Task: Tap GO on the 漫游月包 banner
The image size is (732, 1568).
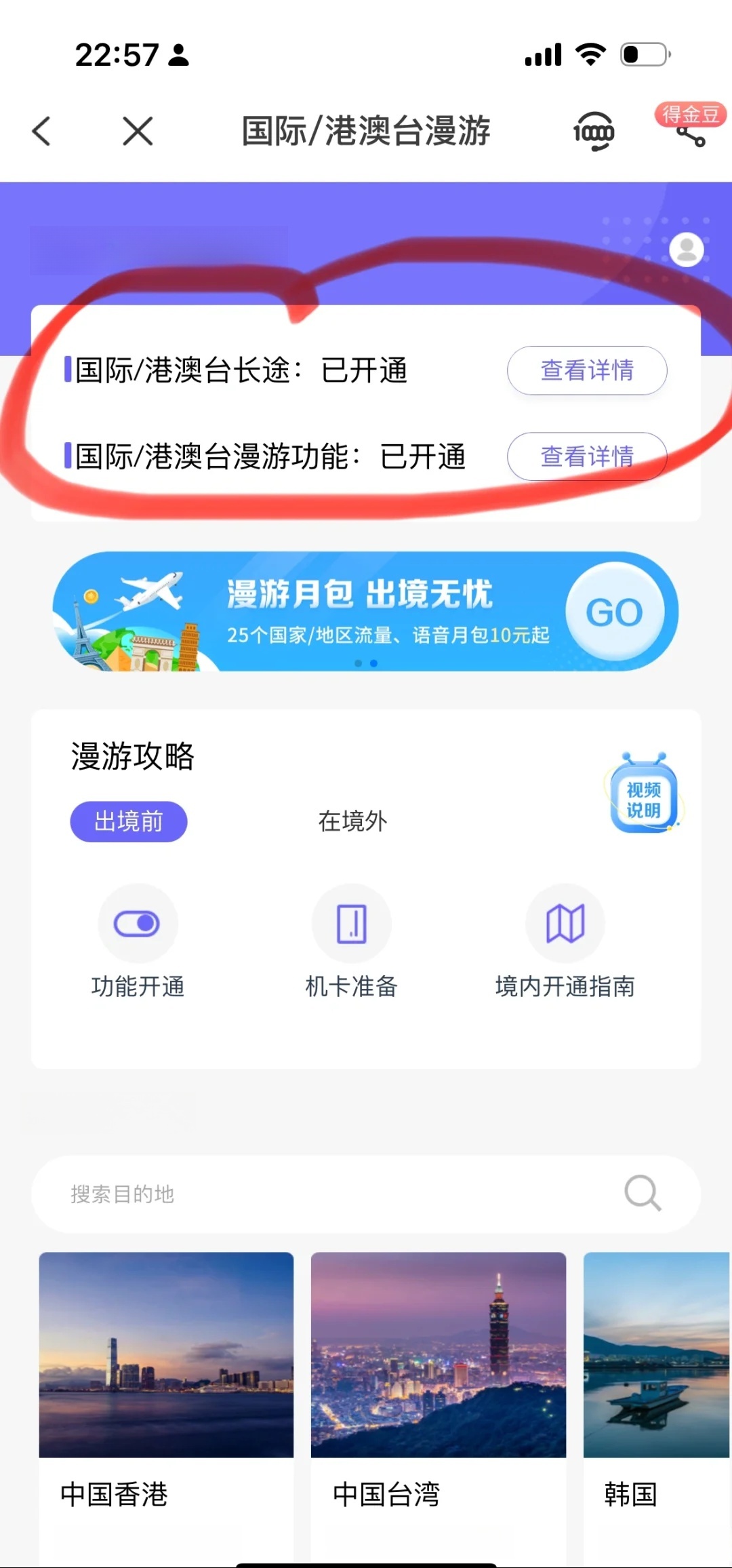Action: pyautogui.click(x=614, y=612)
